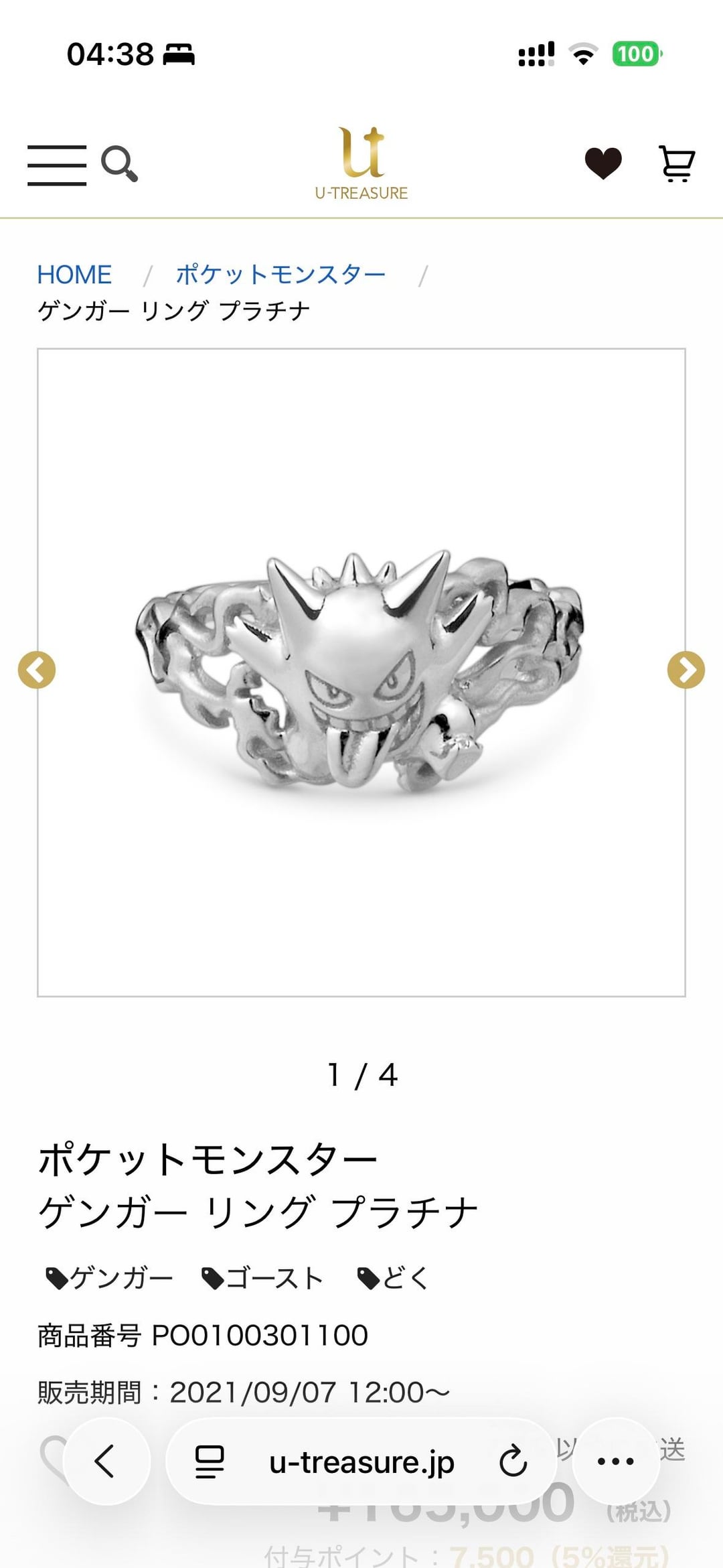723x1568 pixels.
Task: Go back in the browser
Action: pyautogui.click(x=106, y=1462)
